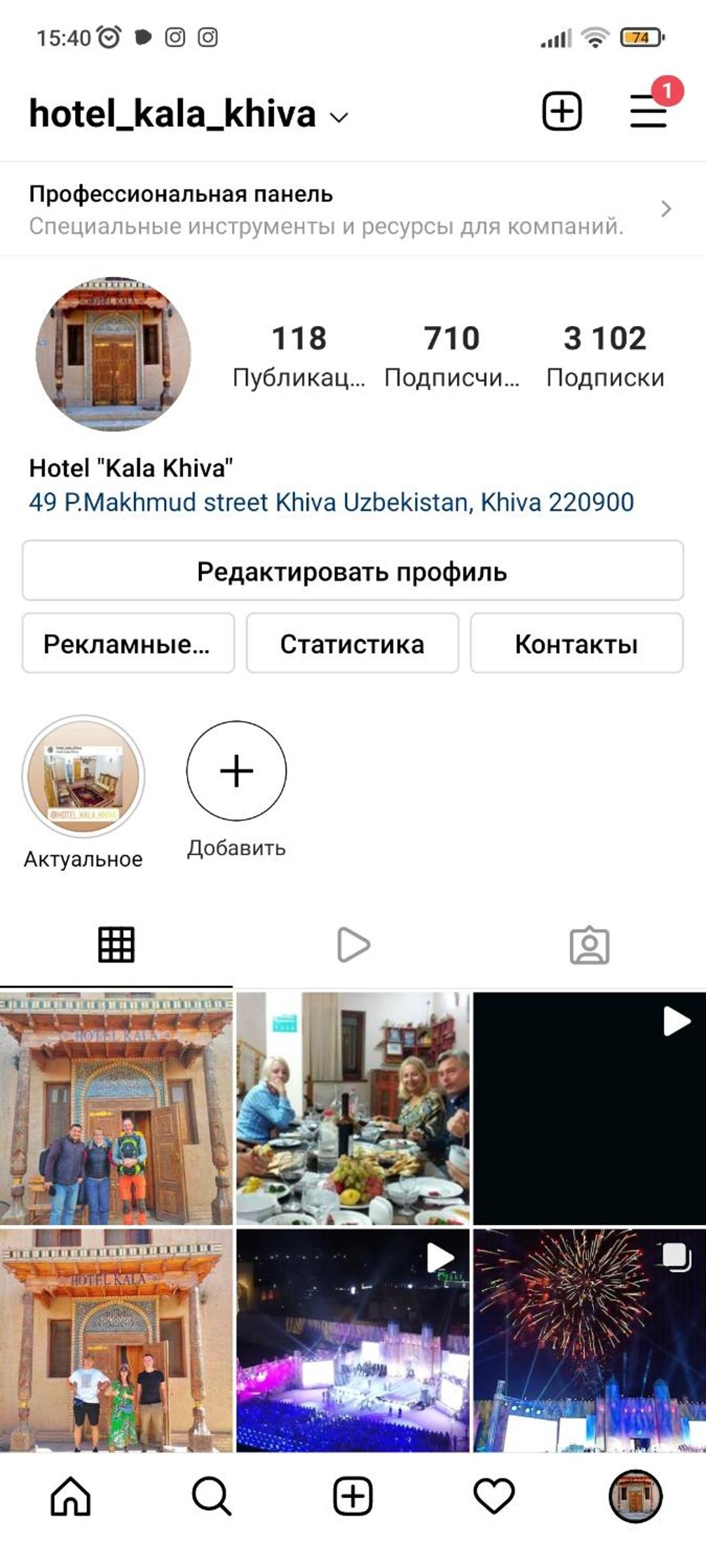Open the hamburger menu with notification badge
706x1568 pixels.
tap(648, 111)
